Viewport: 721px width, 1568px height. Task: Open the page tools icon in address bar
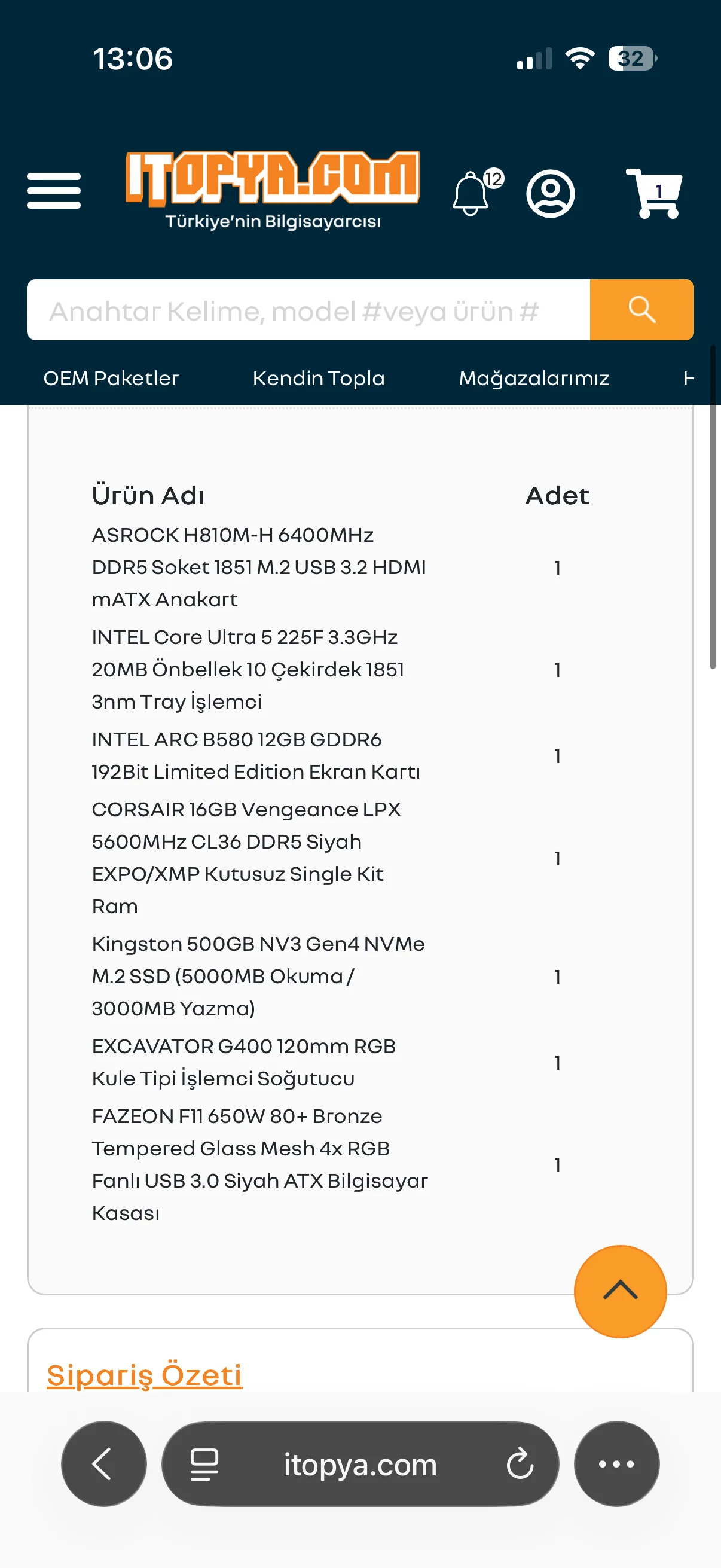point(204,1464)
